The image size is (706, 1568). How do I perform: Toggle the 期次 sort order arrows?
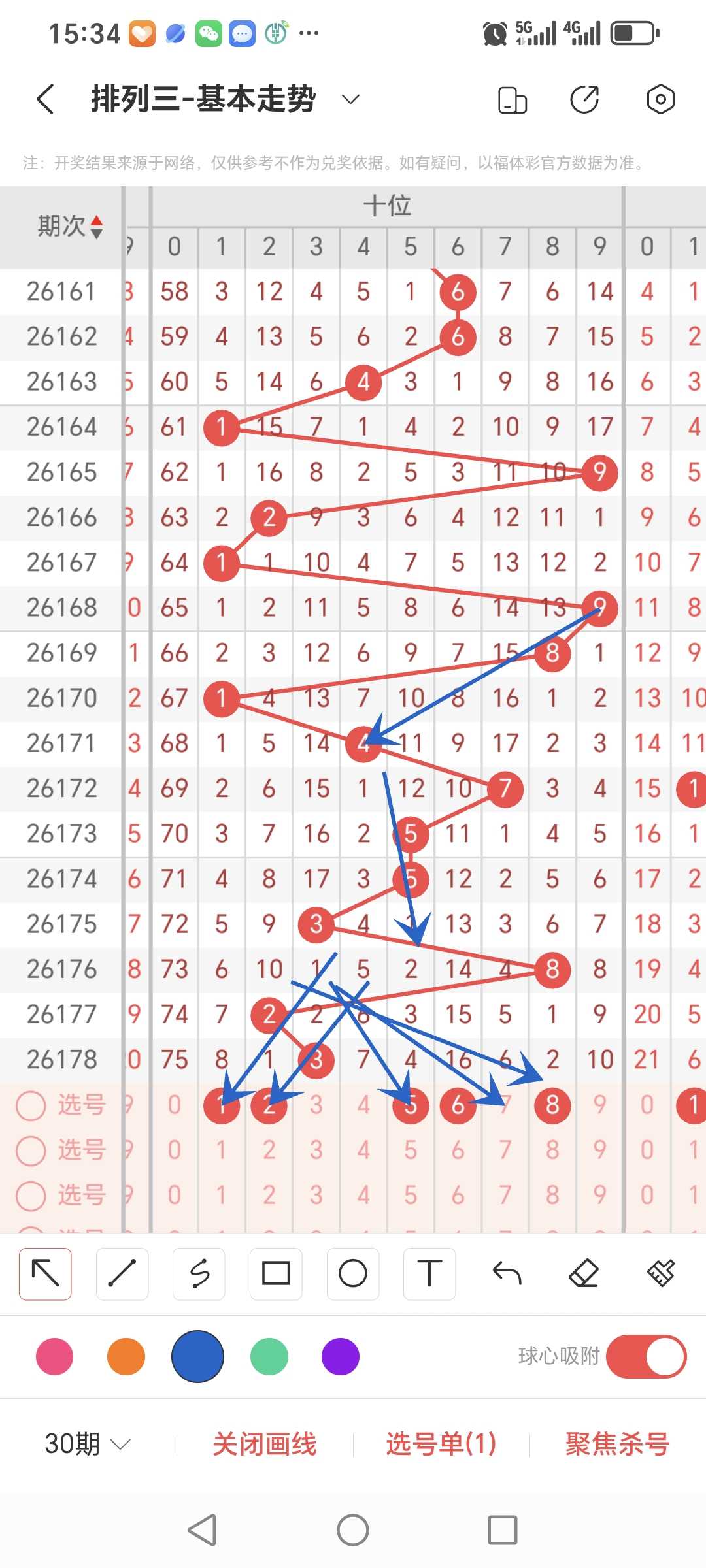point(97,227)
